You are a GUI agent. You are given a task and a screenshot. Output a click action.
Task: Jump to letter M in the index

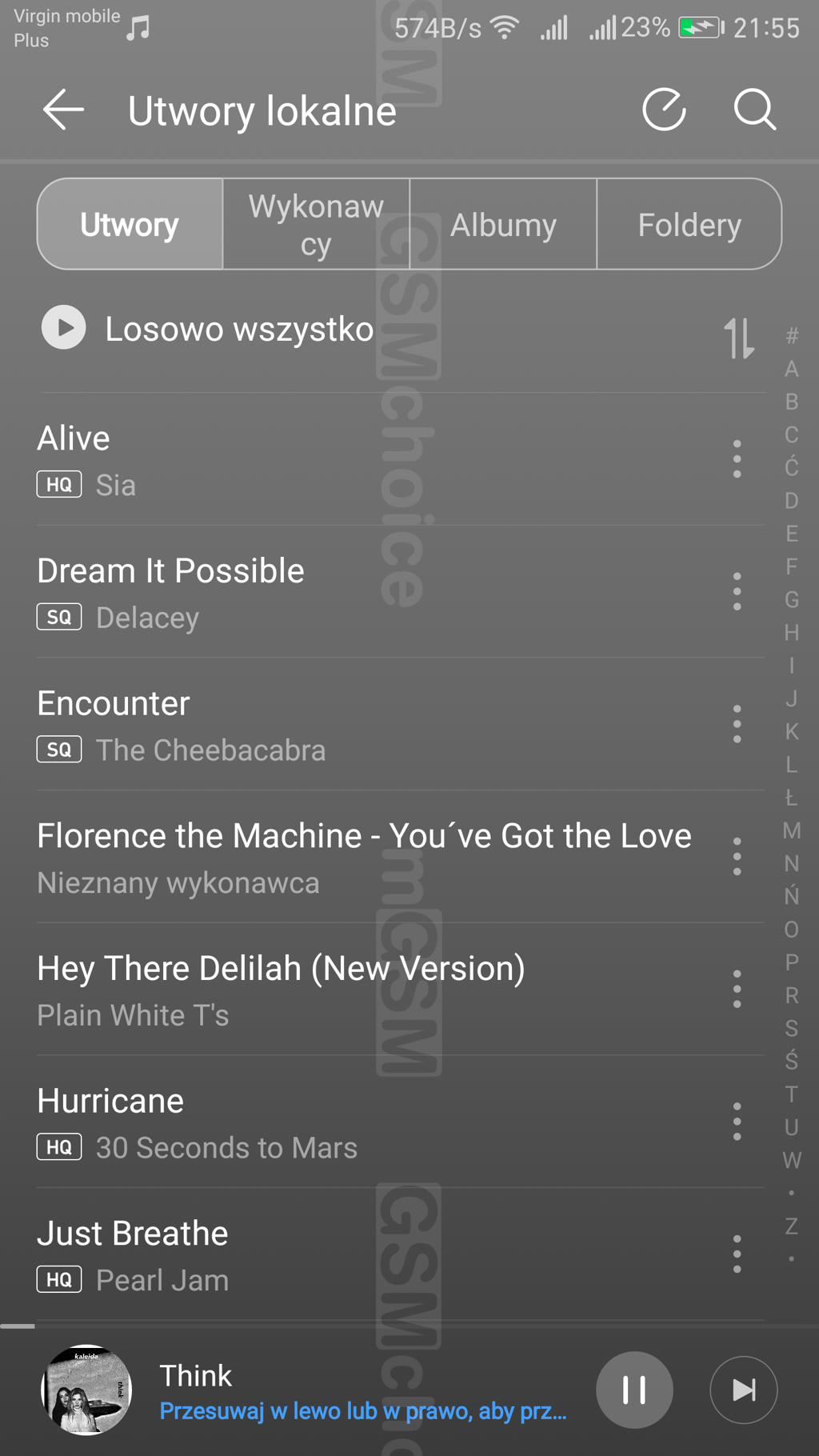click(x=791, y=830)
